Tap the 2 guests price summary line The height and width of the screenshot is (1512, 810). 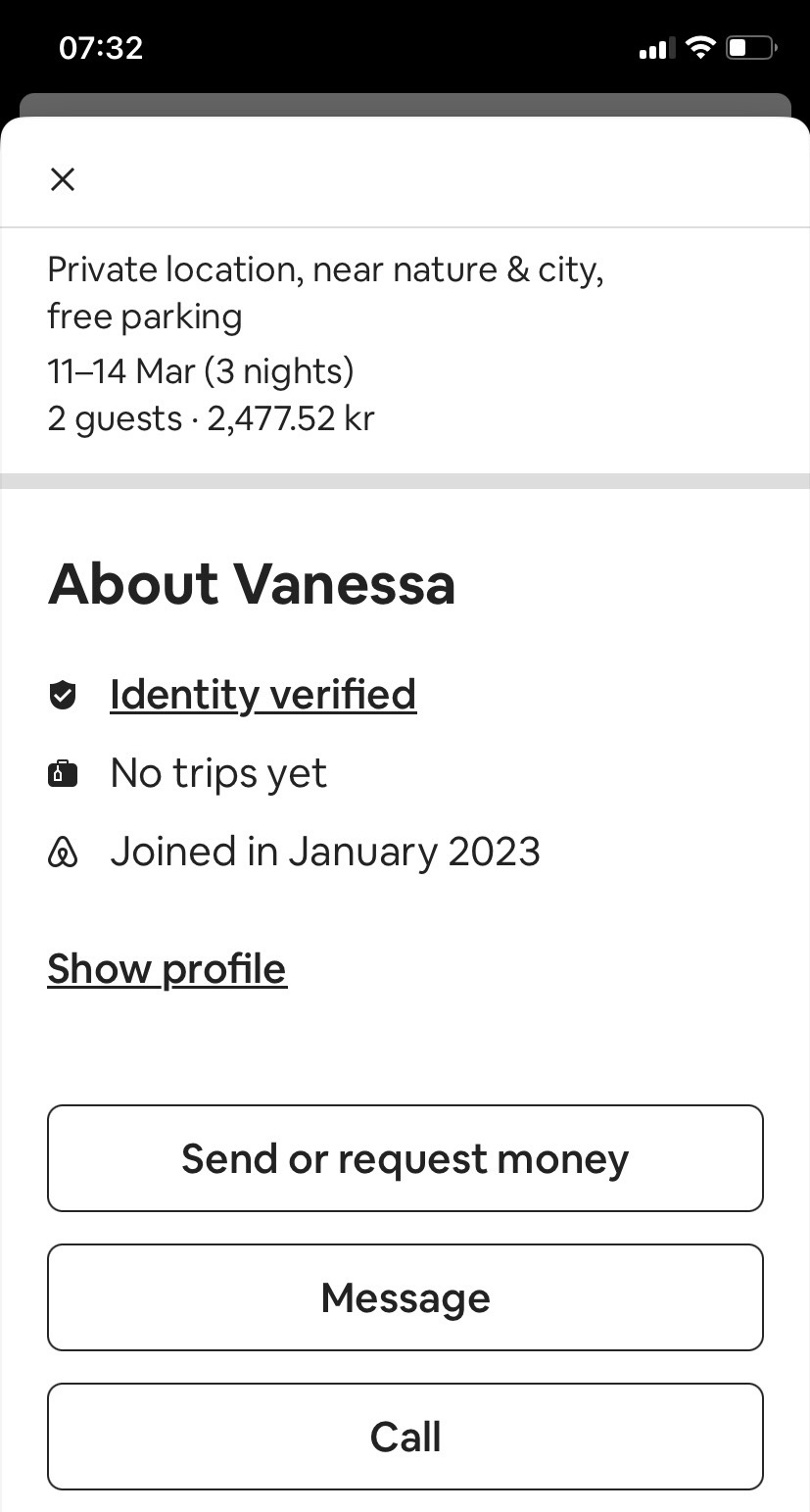coord(211,418)
